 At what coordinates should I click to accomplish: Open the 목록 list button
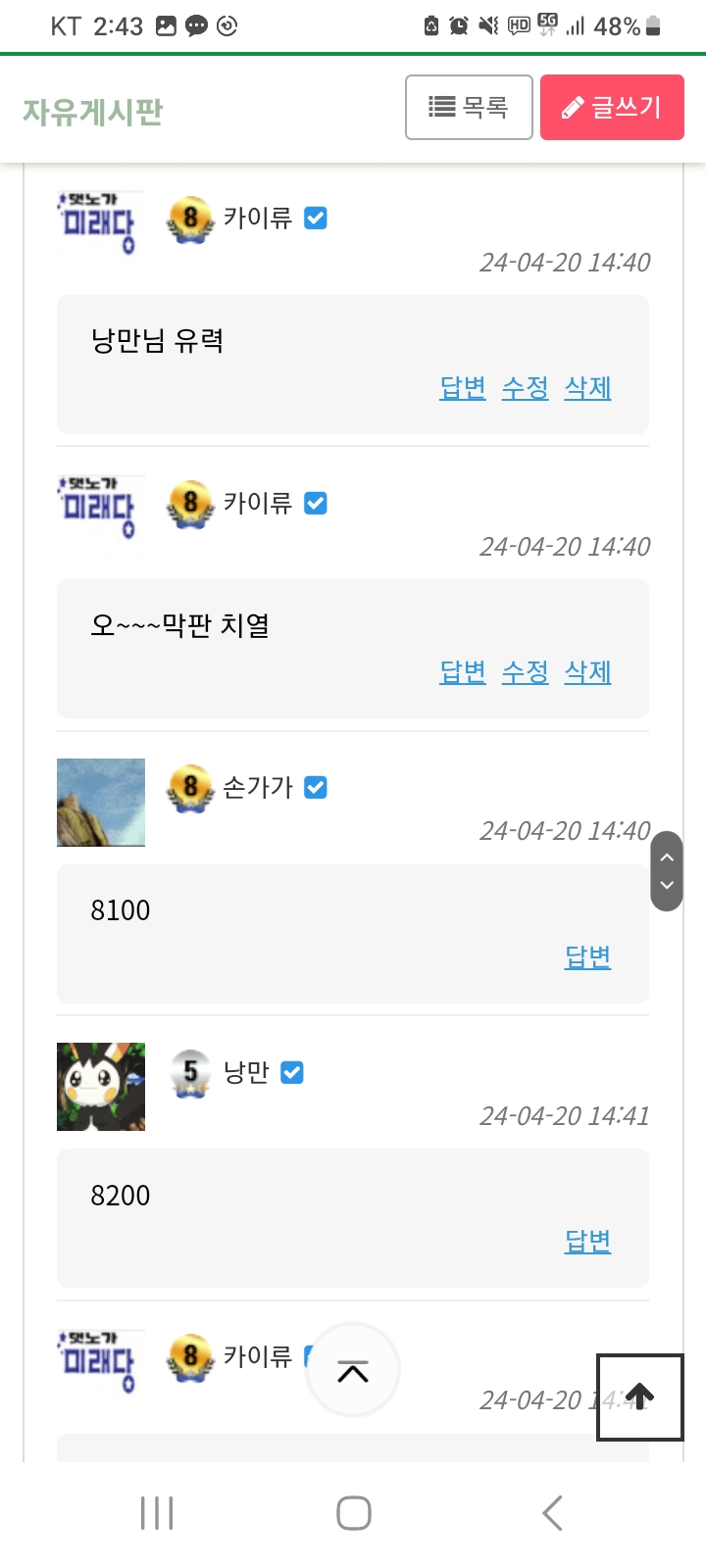click(469, 107)
